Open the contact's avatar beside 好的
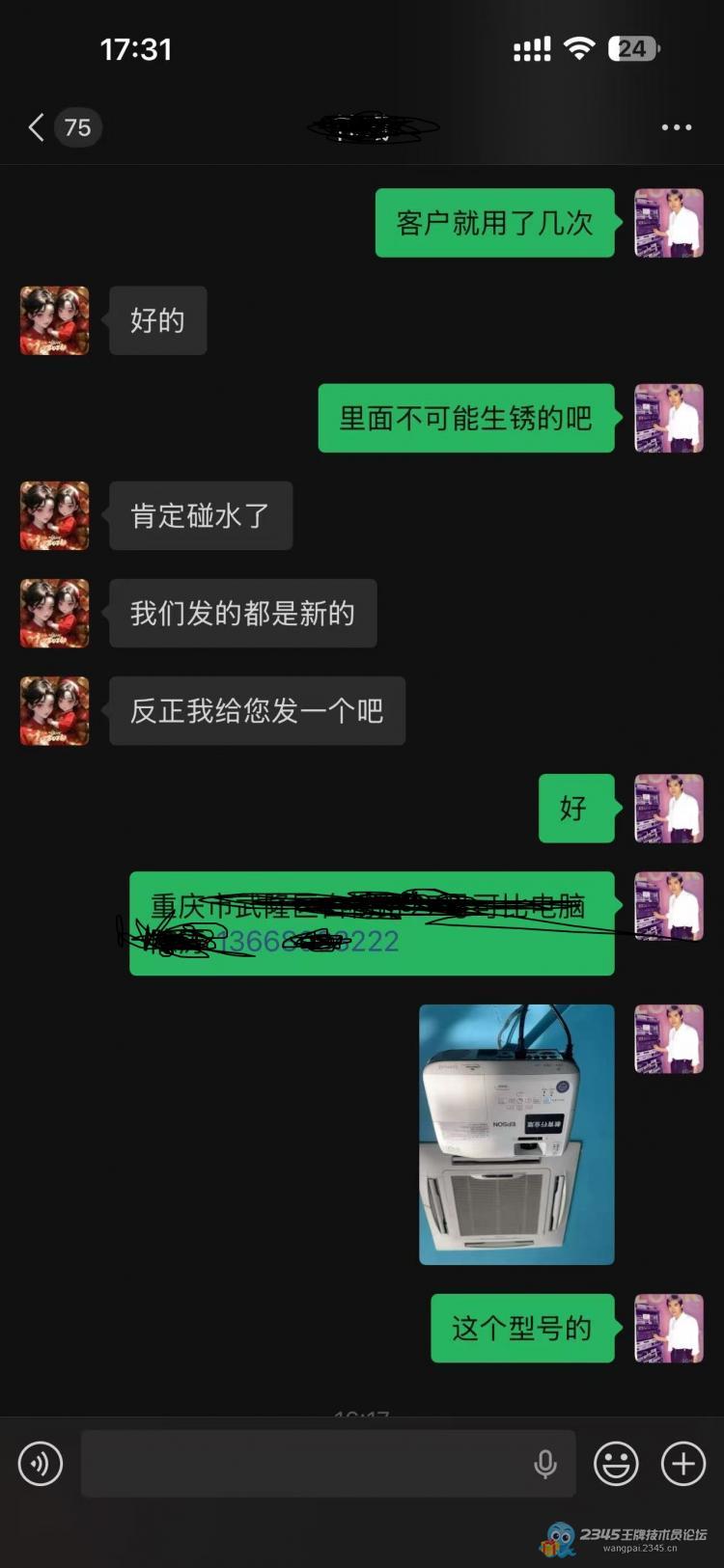Screen dimensions: 724x1568 [x=55, y=320]
